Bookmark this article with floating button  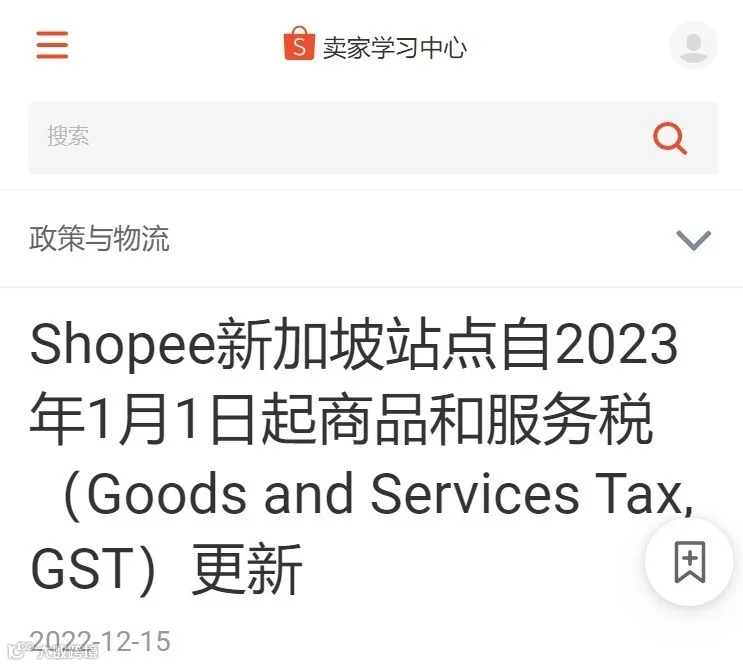pyautogui.click(x=689, y=562)
